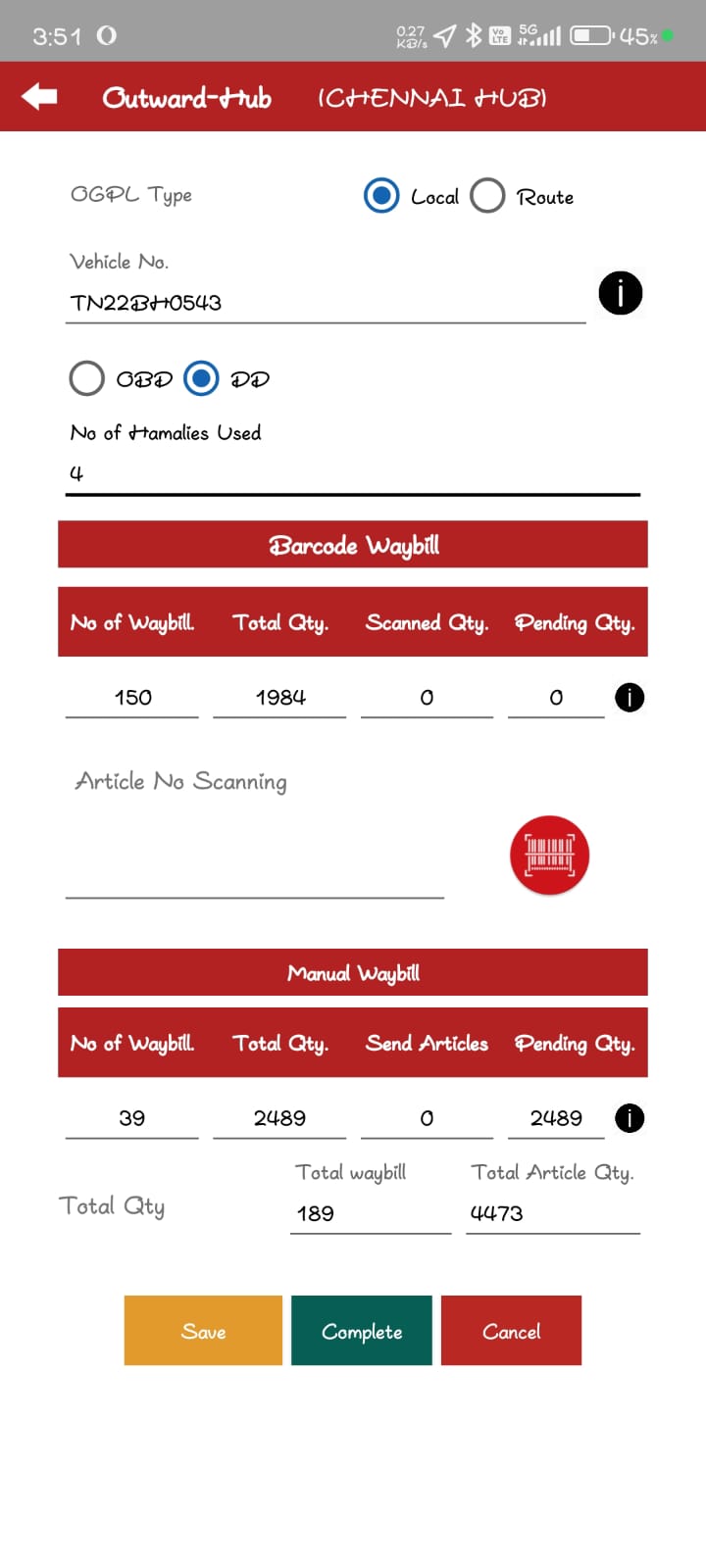
Task: Open info icon in Barcode Waybill row
Action: click(x=630, y=698)
